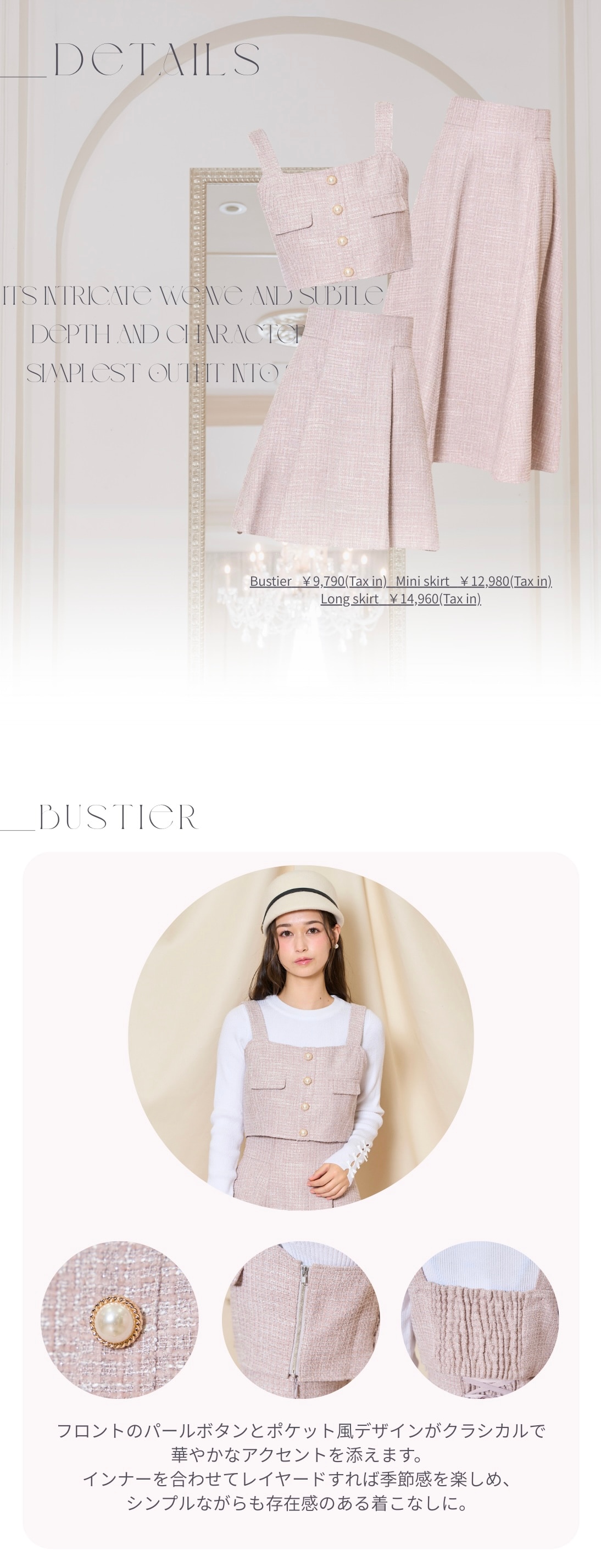
Task: Open the Bustier ¥9,790 link
Action: (318, 581)
